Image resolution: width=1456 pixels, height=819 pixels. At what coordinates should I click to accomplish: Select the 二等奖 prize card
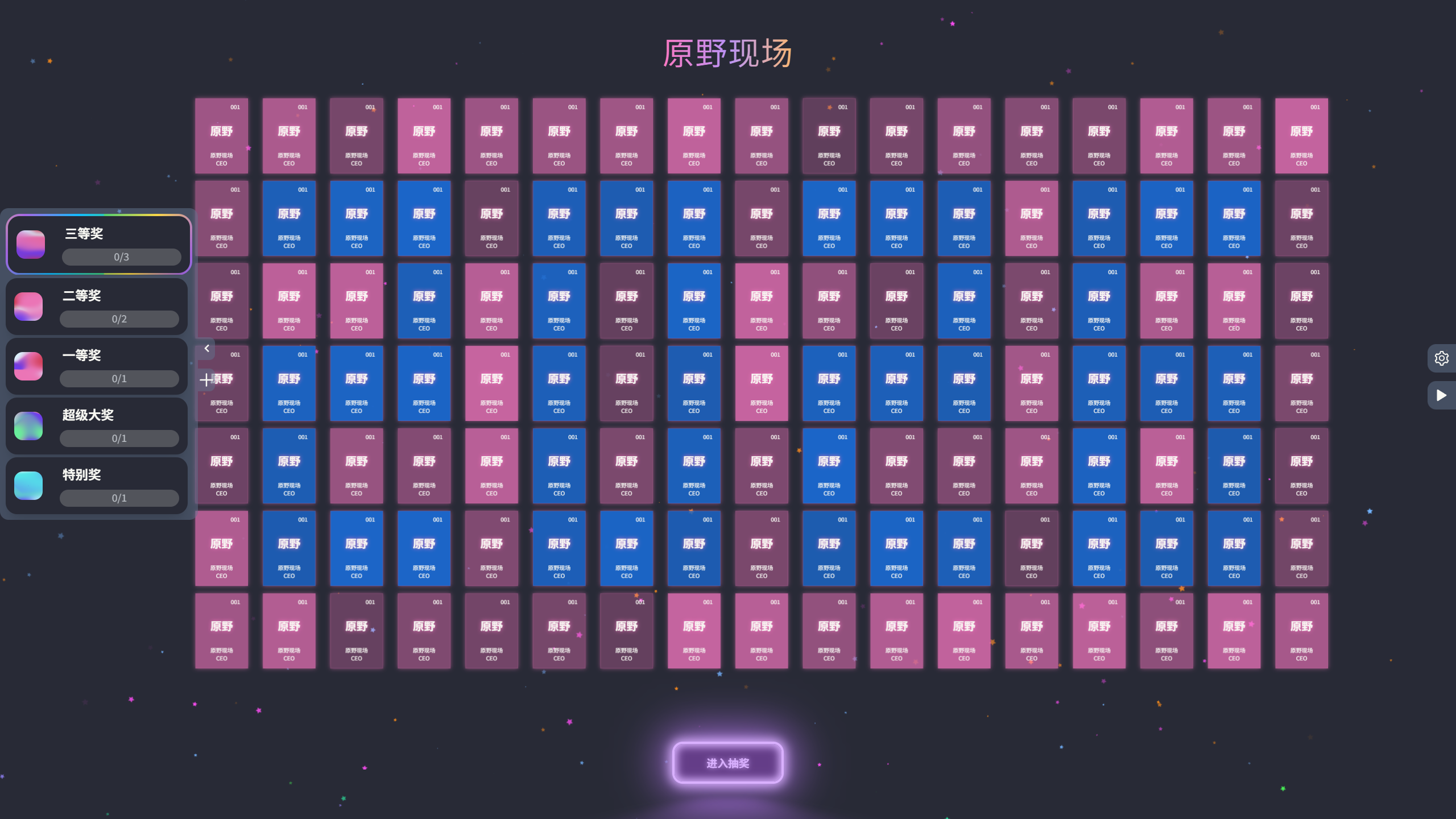(x=97, y=307)
